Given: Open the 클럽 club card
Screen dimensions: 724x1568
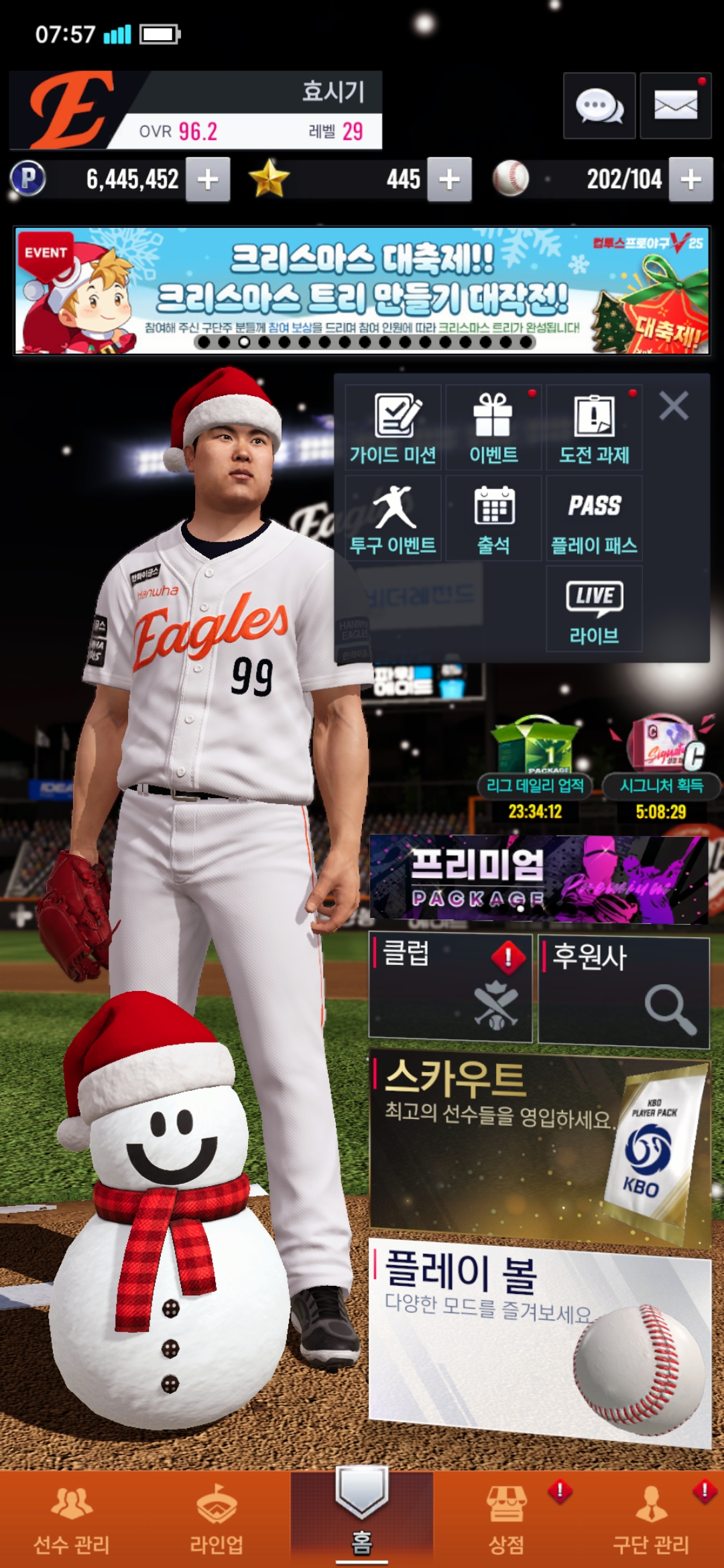Looking at the screenshot, I should 450,988.
